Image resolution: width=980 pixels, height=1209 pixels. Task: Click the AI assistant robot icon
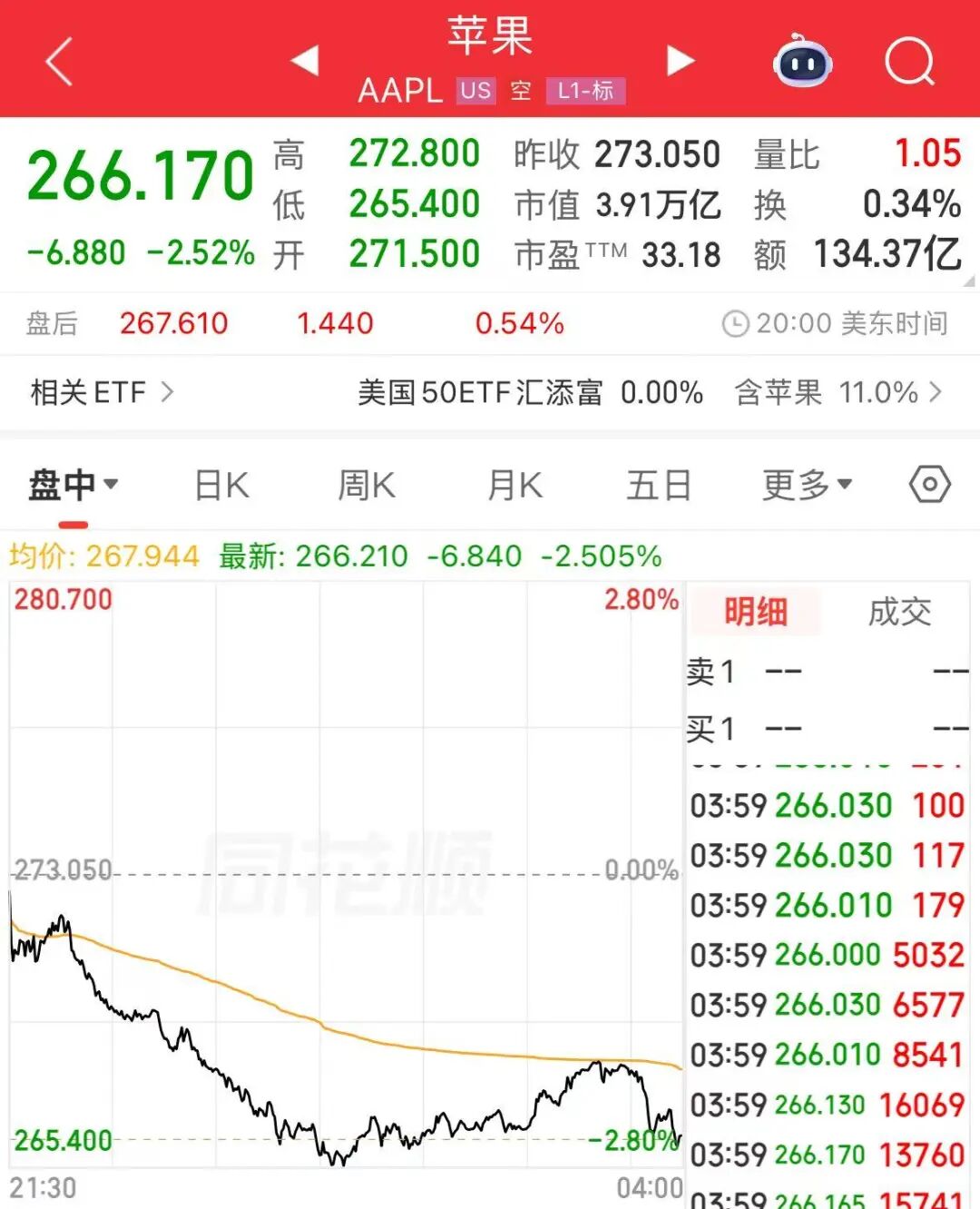coord(802,62)
